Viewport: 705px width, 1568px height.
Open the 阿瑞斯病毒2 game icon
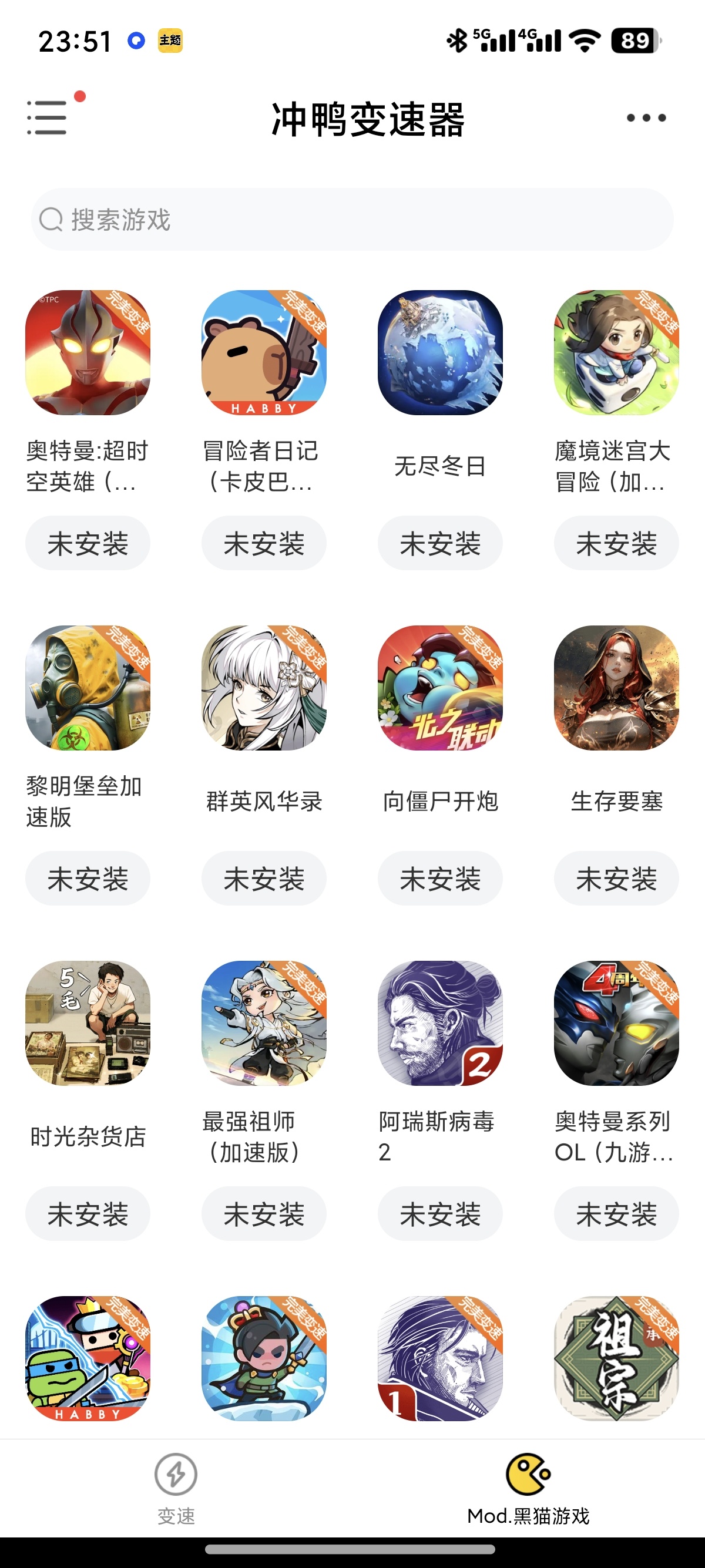pos(440,1023)
